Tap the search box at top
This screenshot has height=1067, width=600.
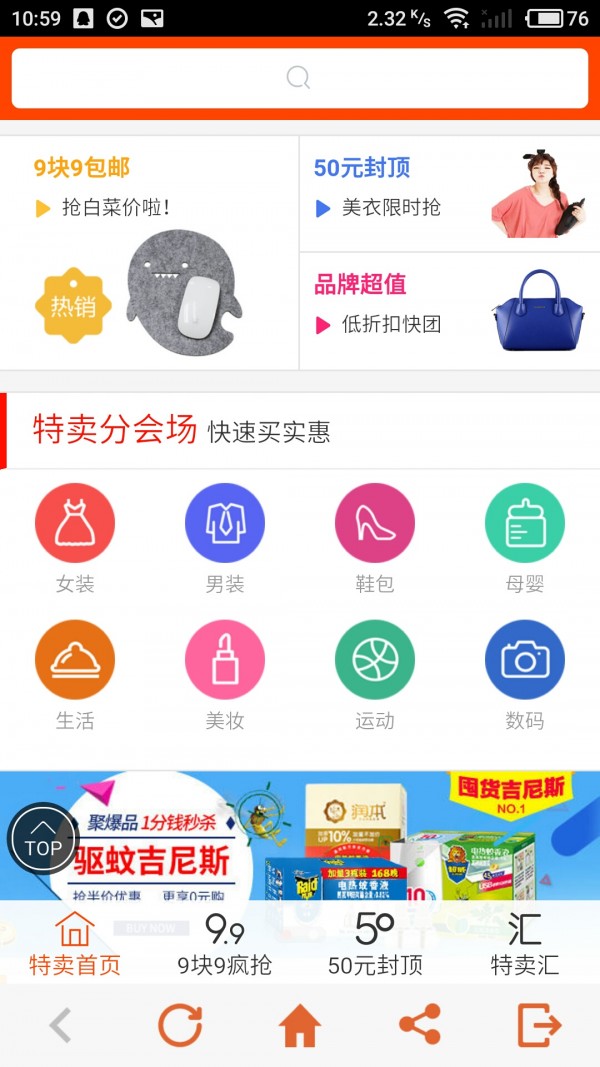[x=299, y=78]
